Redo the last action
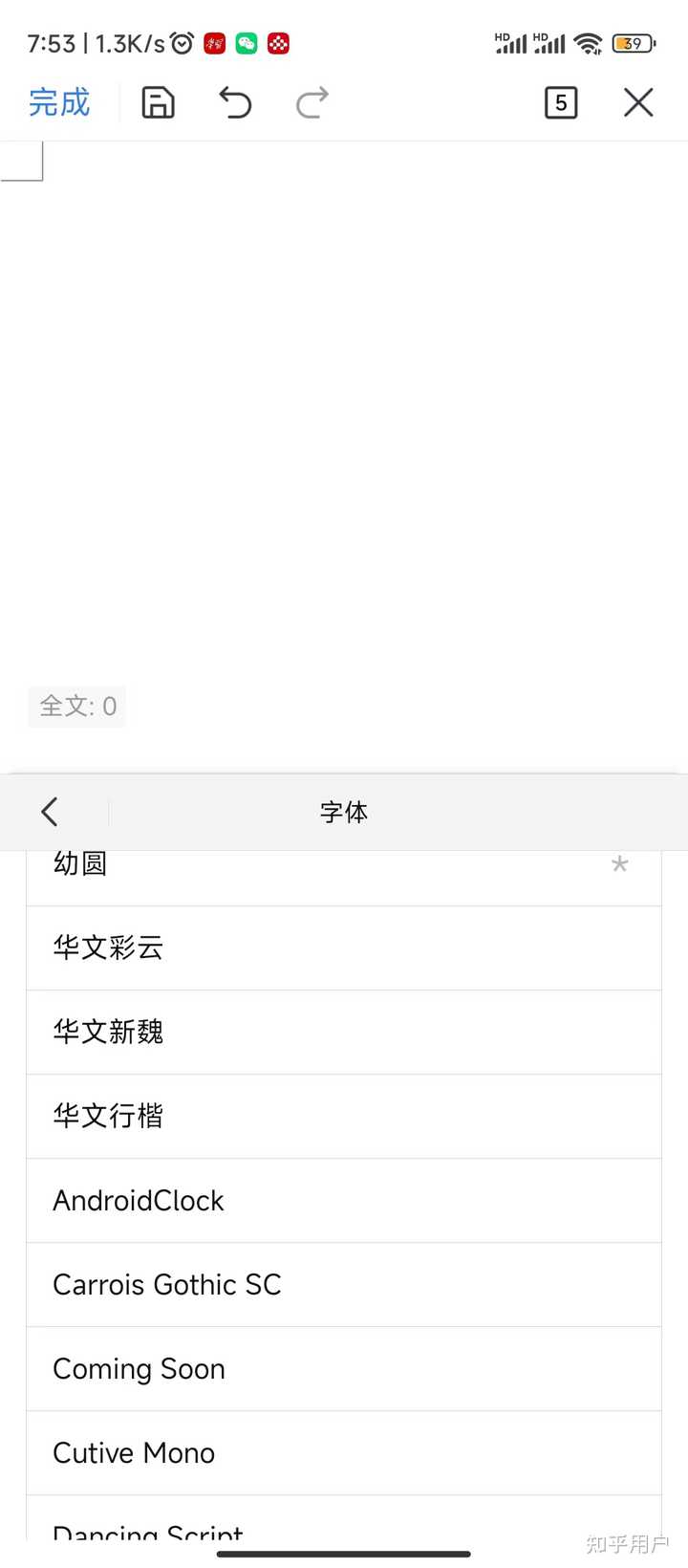The image size is (688, 1568). point(312,102)
